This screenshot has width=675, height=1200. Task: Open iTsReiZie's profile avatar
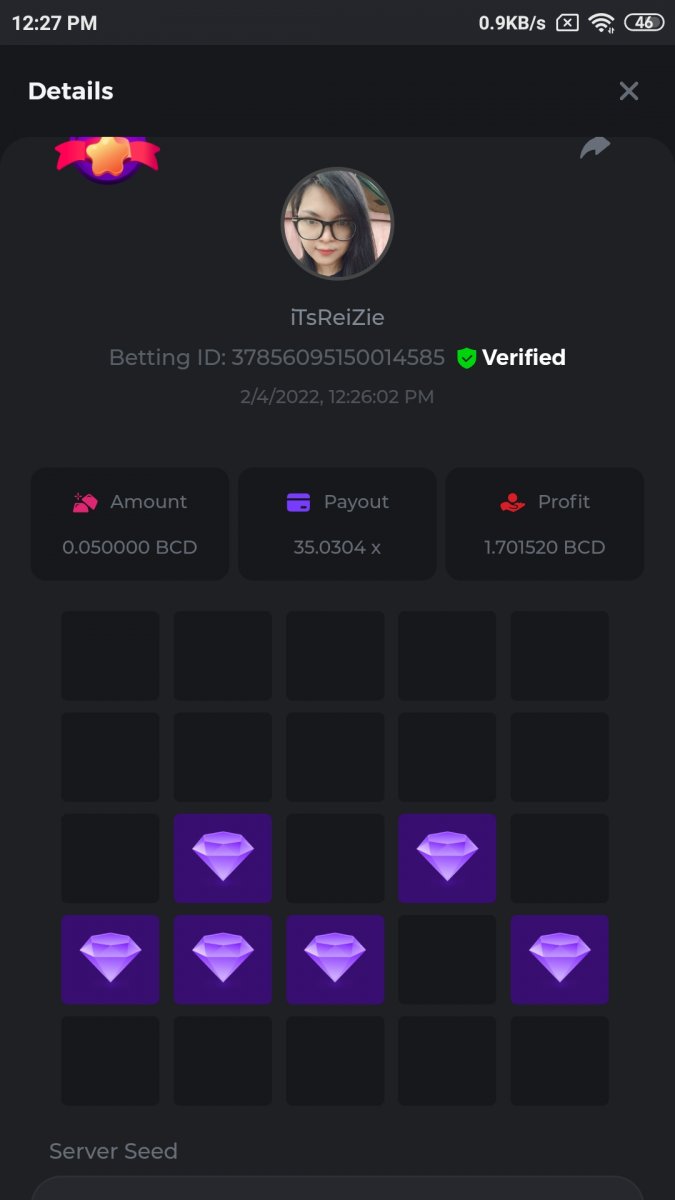pyautogui.click(x=337, y=224)
